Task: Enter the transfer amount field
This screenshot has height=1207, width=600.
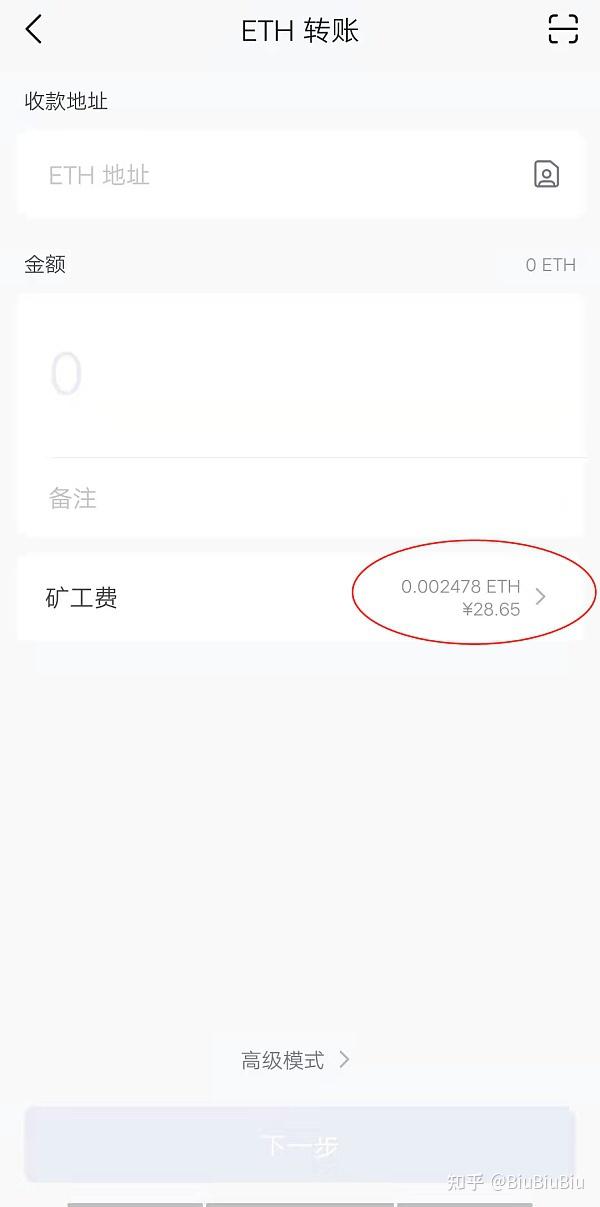Action: (300, 375)
